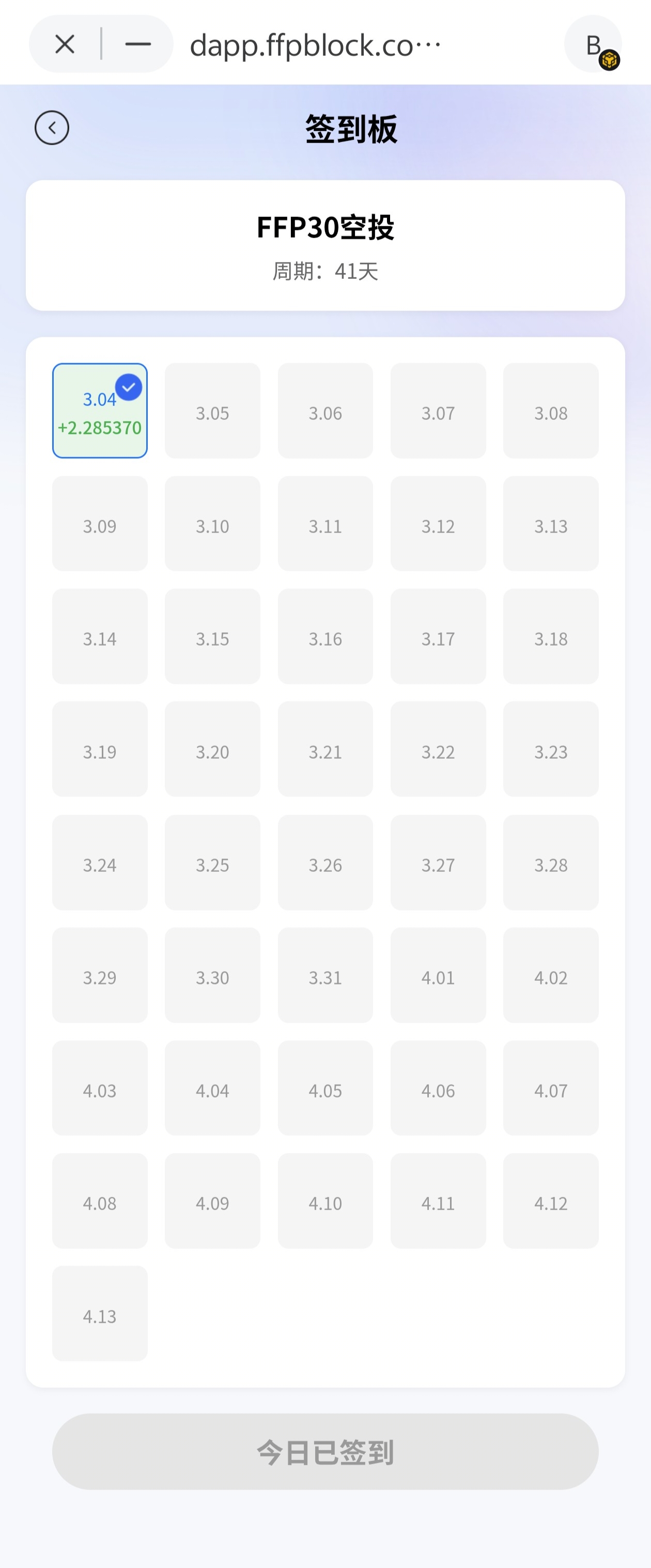Select the 3.21 day tile
The image size is (651, 1568).
pyautogui.click(x=325, y=749)
